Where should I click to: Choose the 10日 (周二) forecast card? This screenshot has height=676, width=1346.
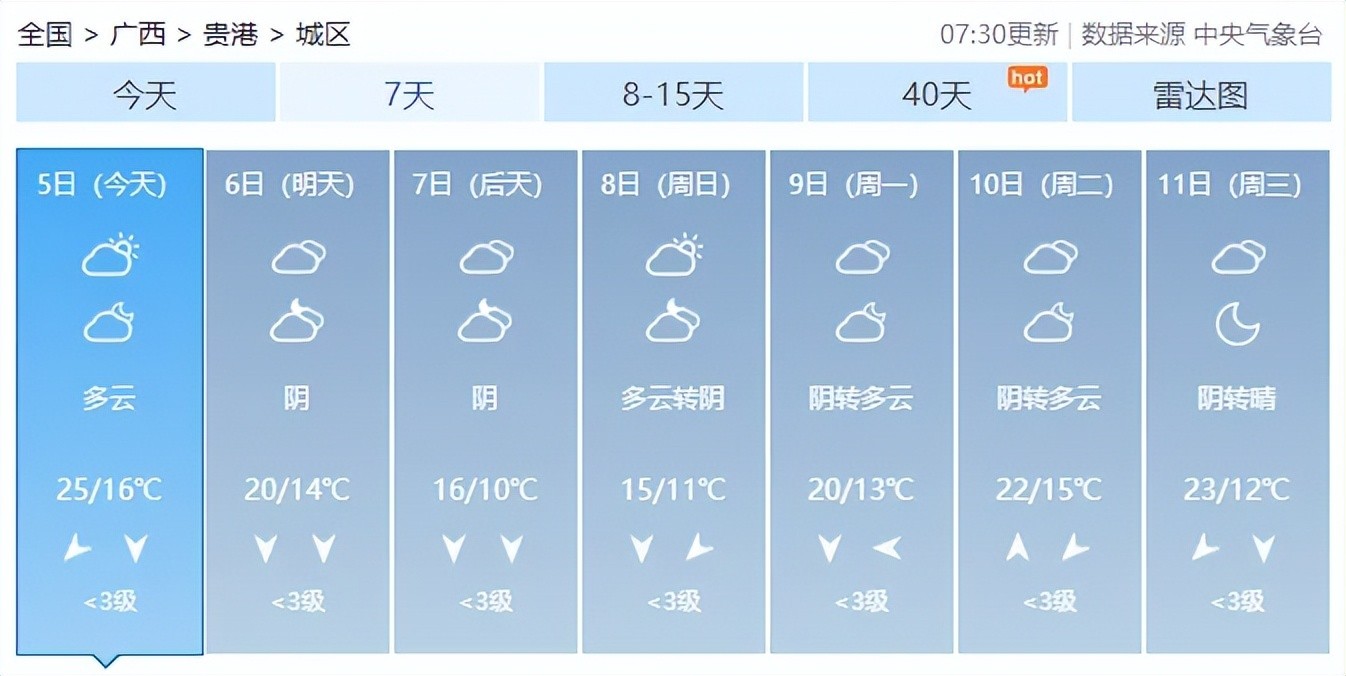1049,400
